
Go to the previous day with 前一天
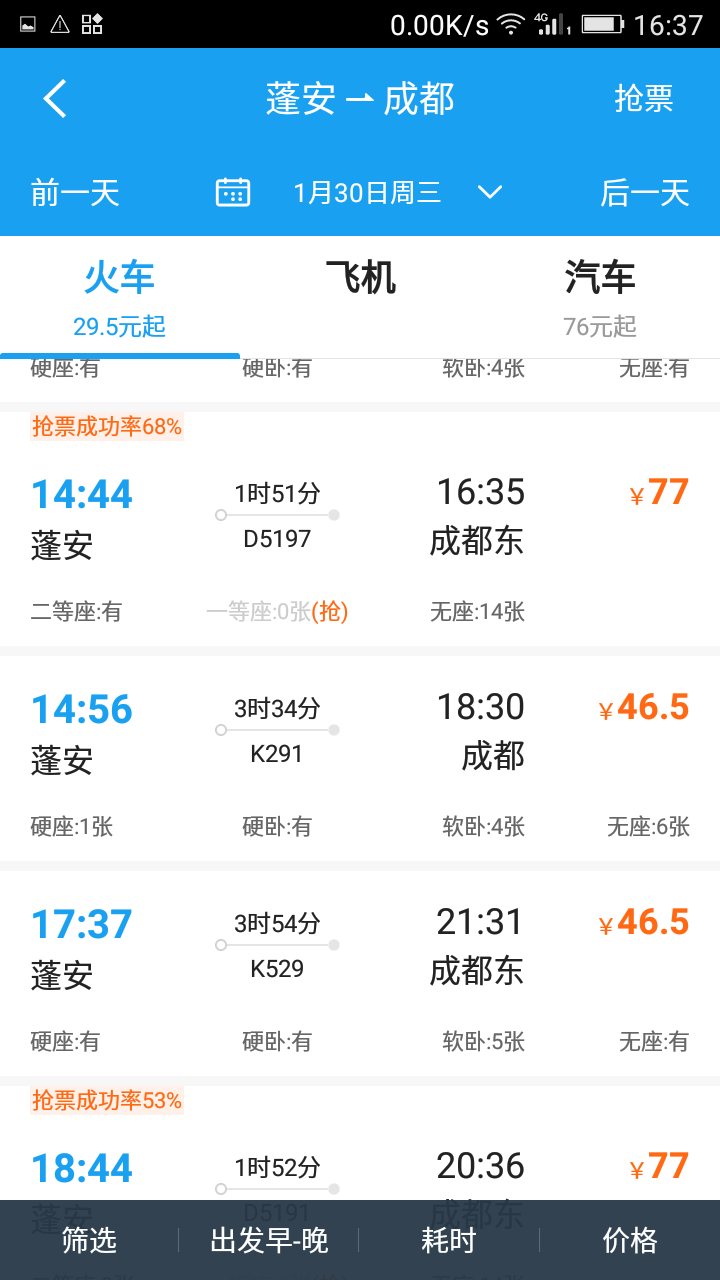75,192
